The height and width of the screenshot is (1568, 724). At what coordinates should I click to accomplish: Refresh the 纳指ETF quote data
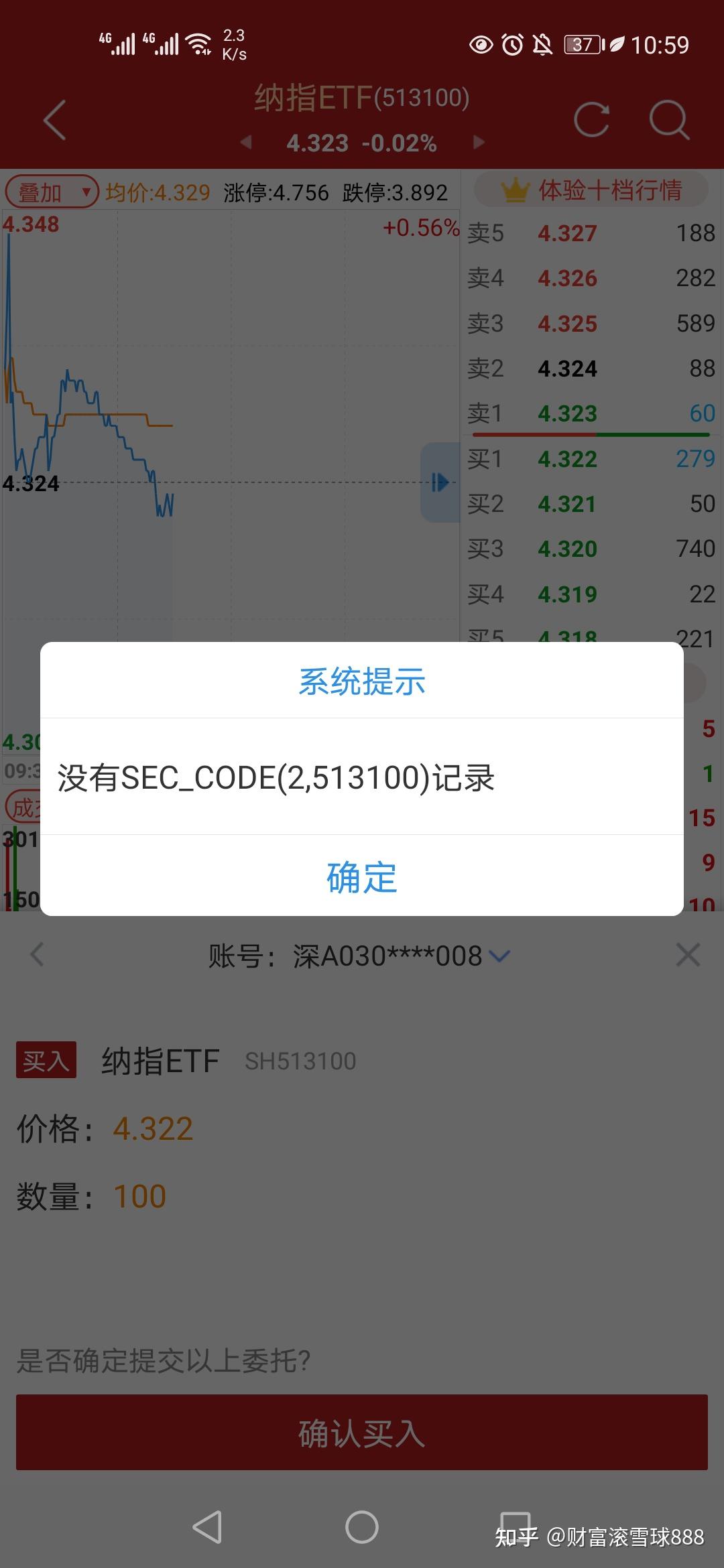click(x=593, y=119)
